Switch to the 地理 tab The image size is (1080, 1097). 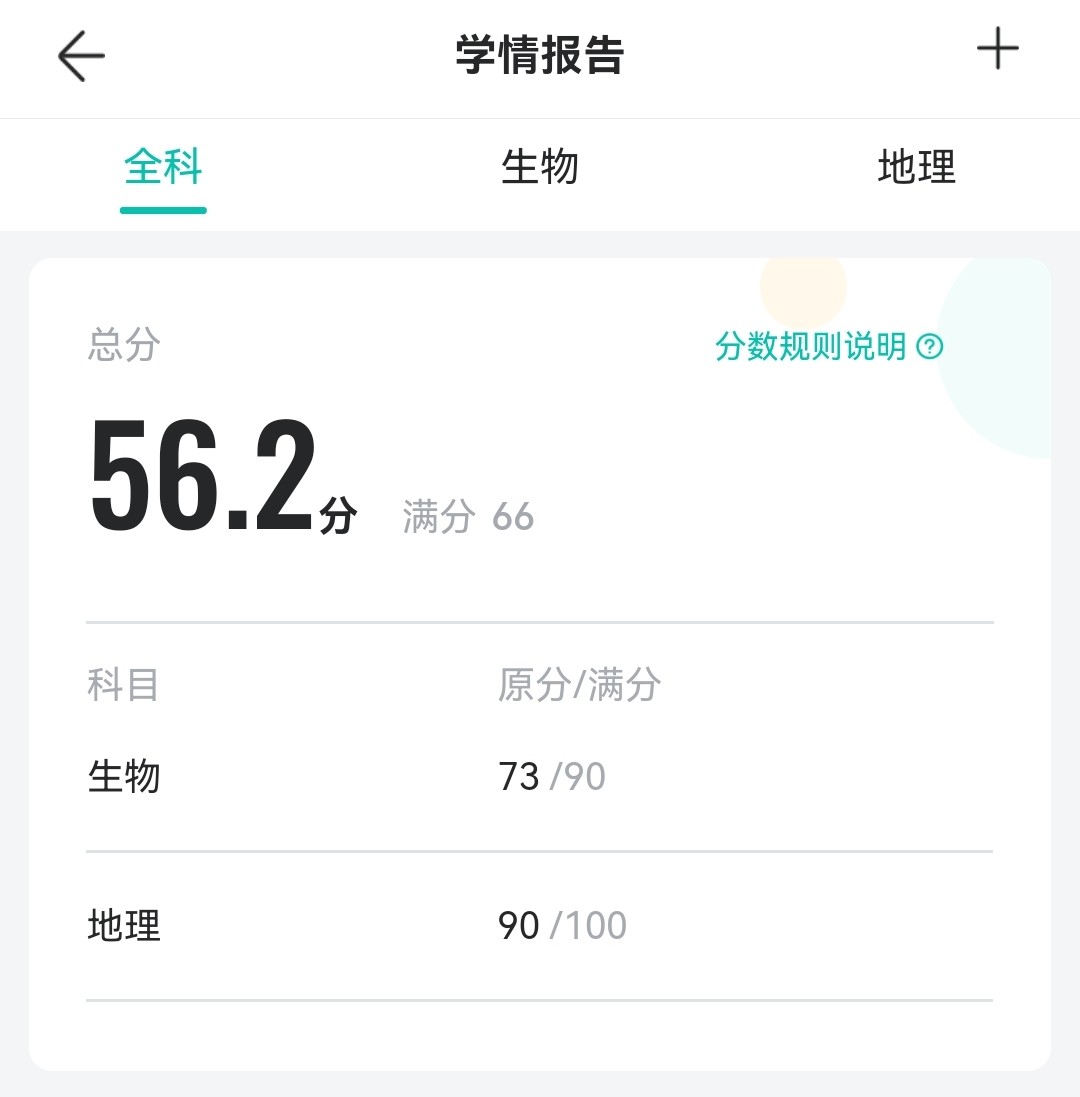pyautogui.click(x=916, y=167)
